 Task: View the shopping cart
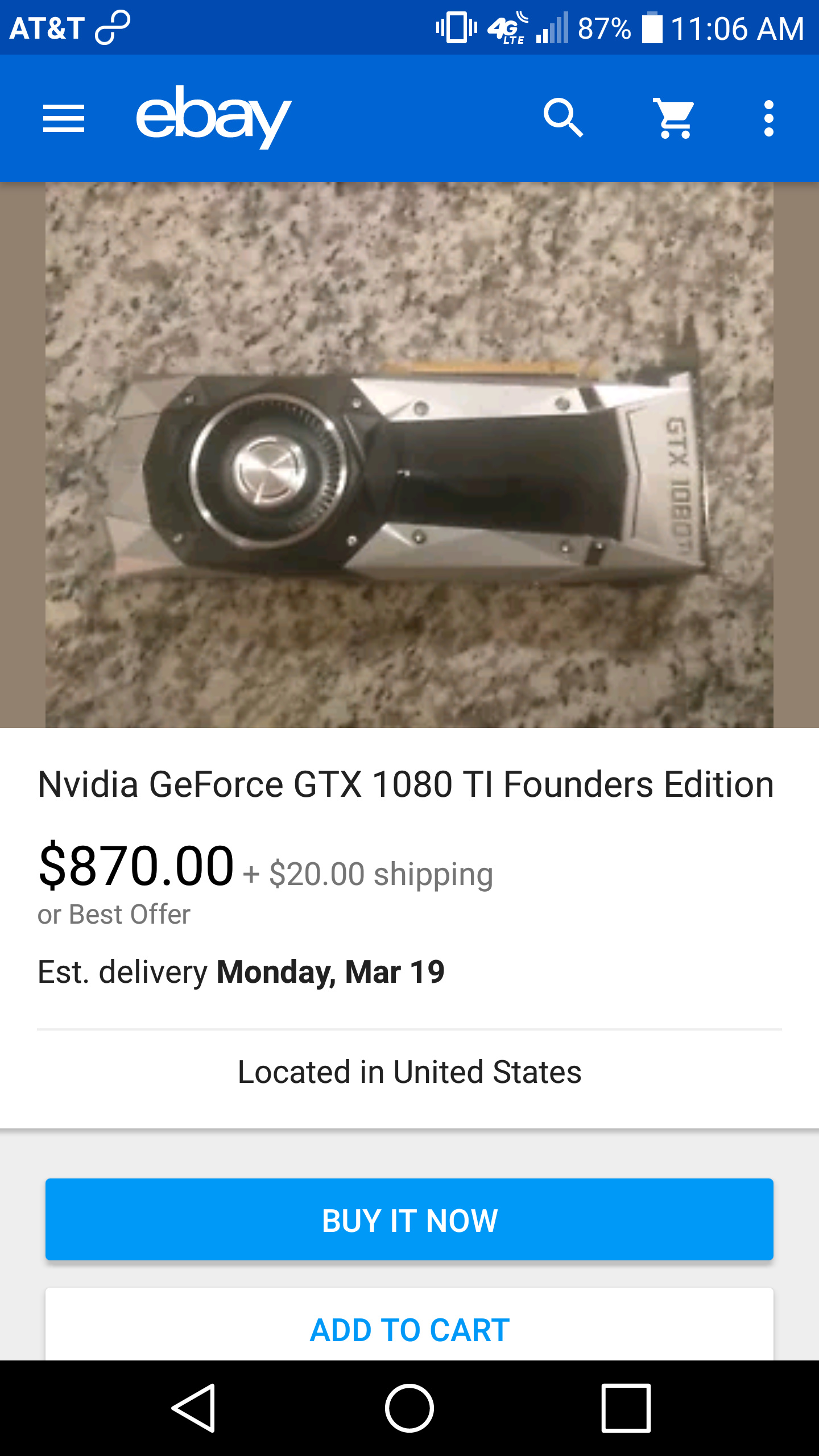click(x=674, y=118)
